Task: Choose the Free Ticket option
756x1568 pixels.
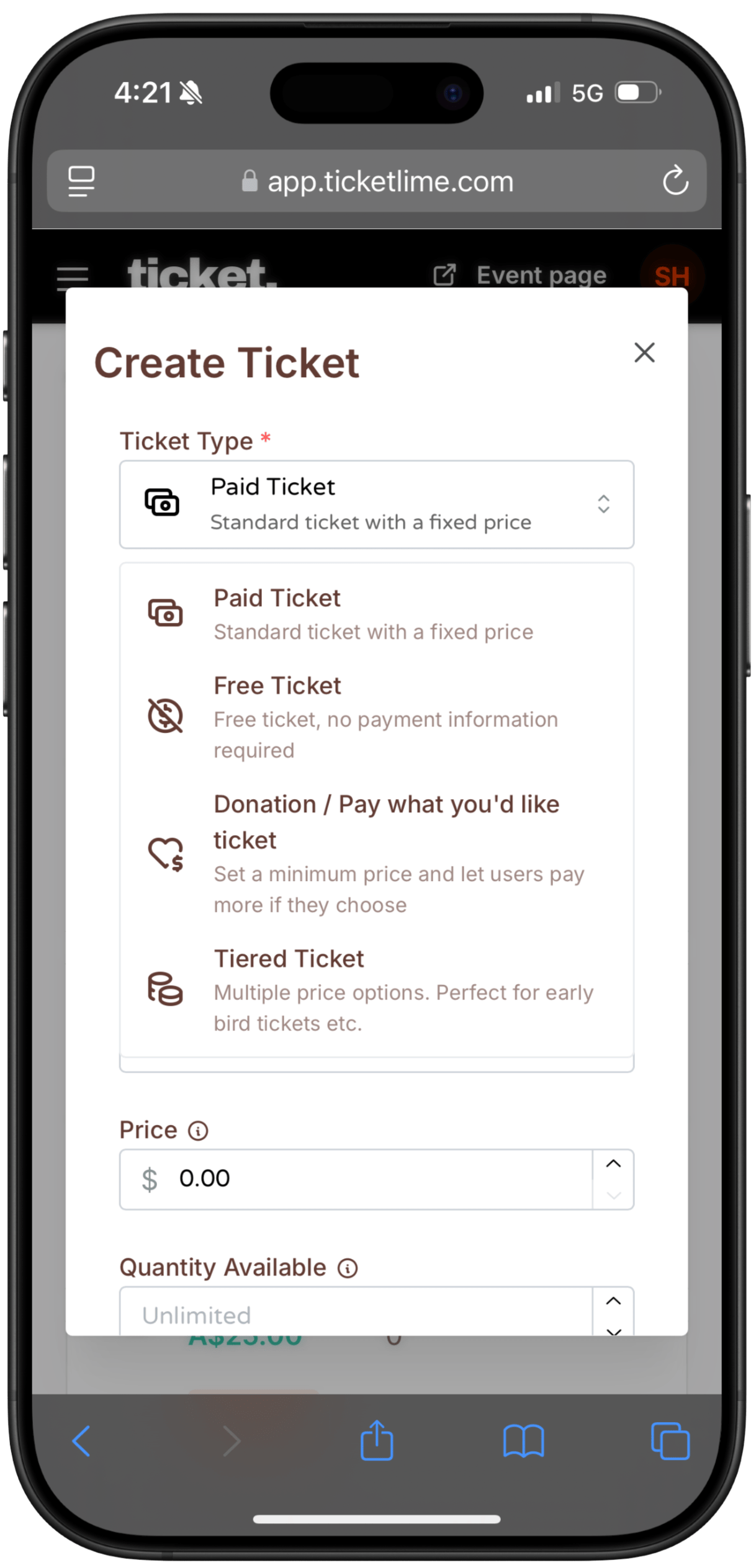Action: 372,716
